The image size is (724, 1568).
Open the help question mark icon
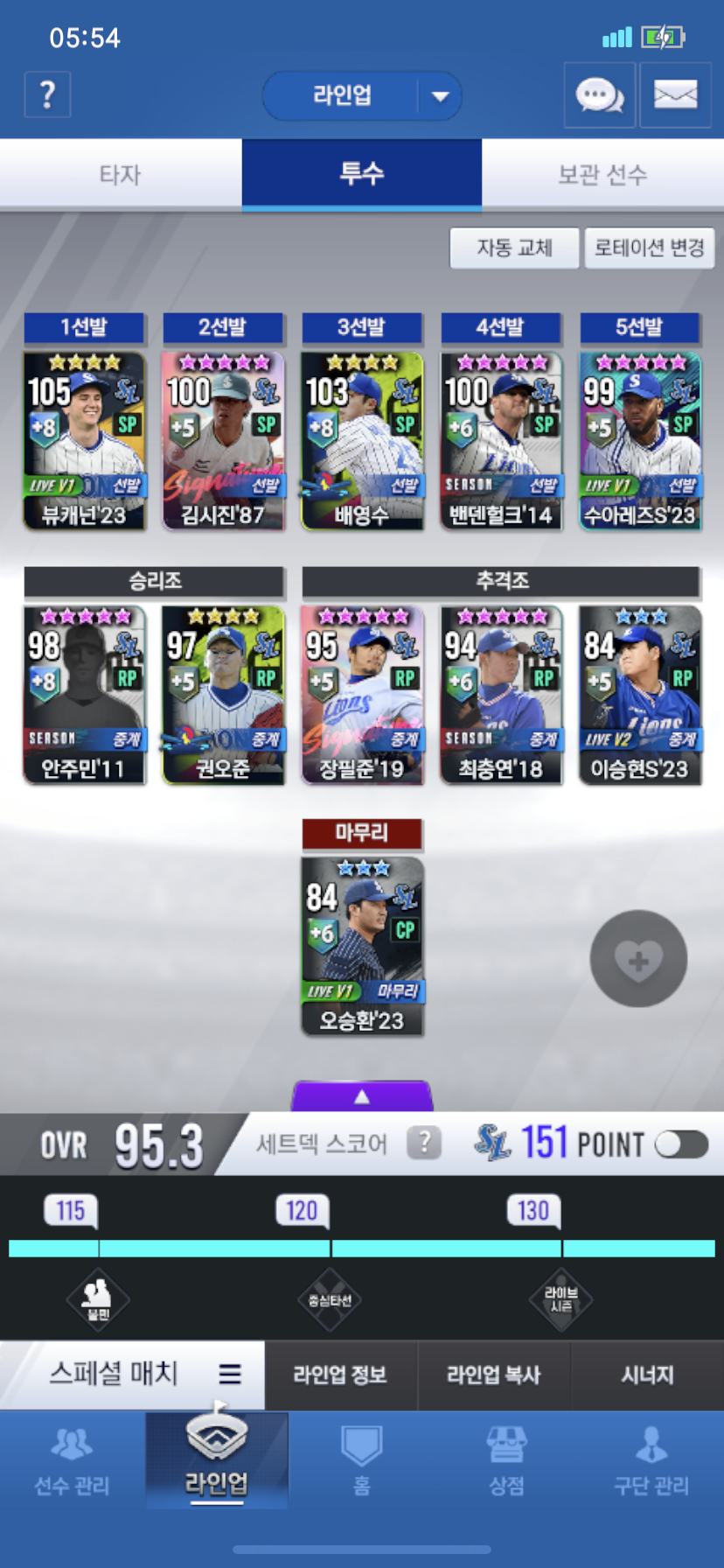pos(48,94)
